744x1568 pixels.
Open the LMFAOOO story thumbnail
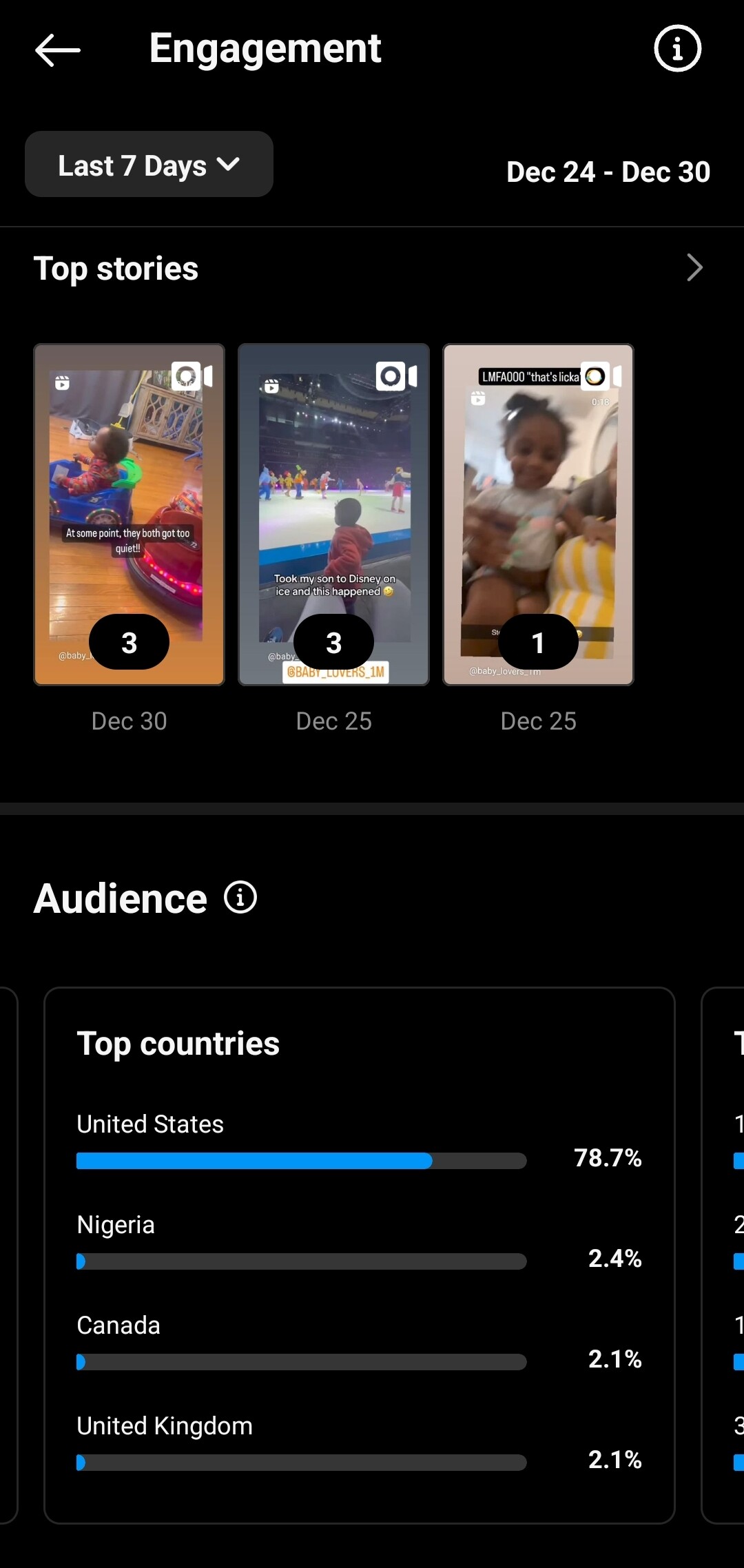[x=538, y=515]
